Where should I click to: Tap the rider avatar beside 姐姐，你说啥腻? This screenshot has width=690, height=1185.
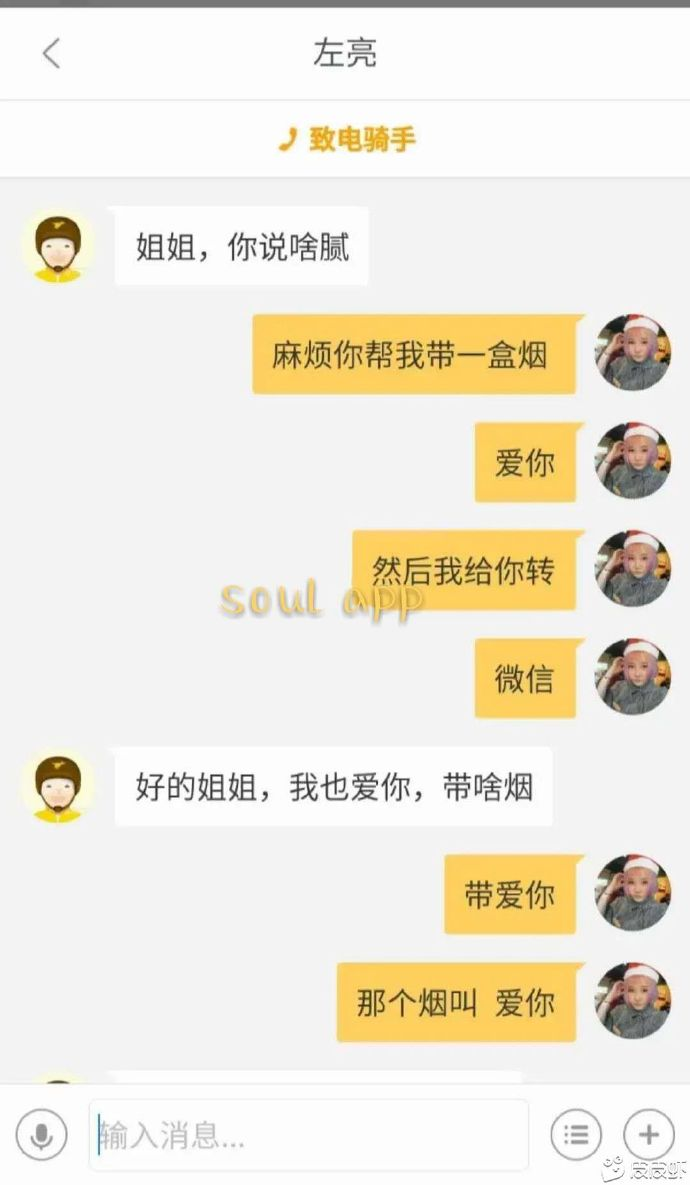58,247
